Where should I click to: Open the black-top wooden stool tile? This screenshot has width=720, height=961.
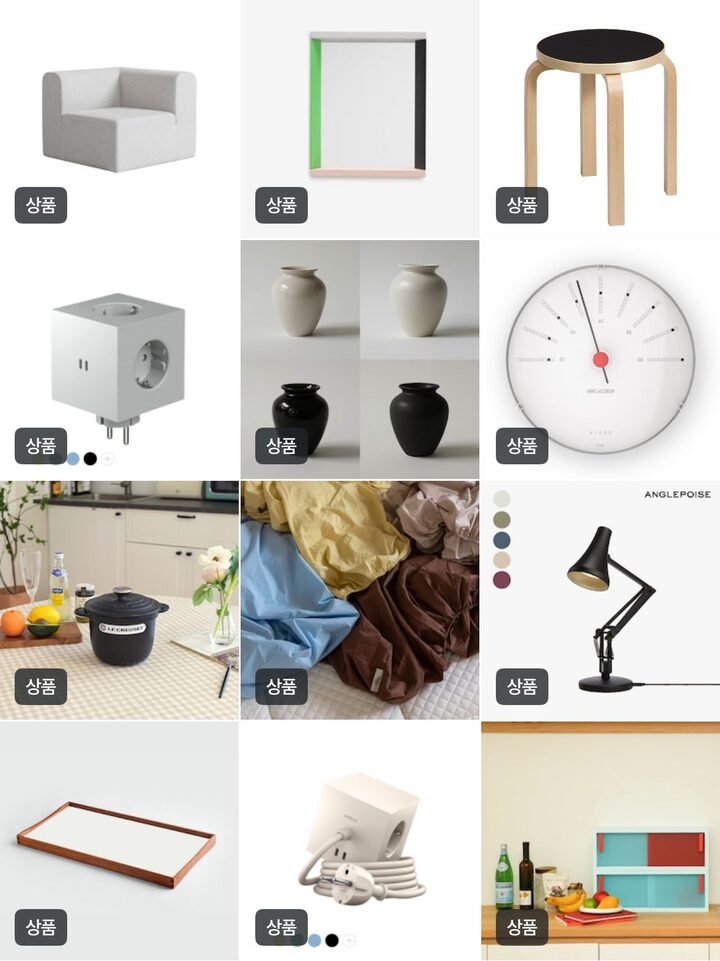(600, 118)
